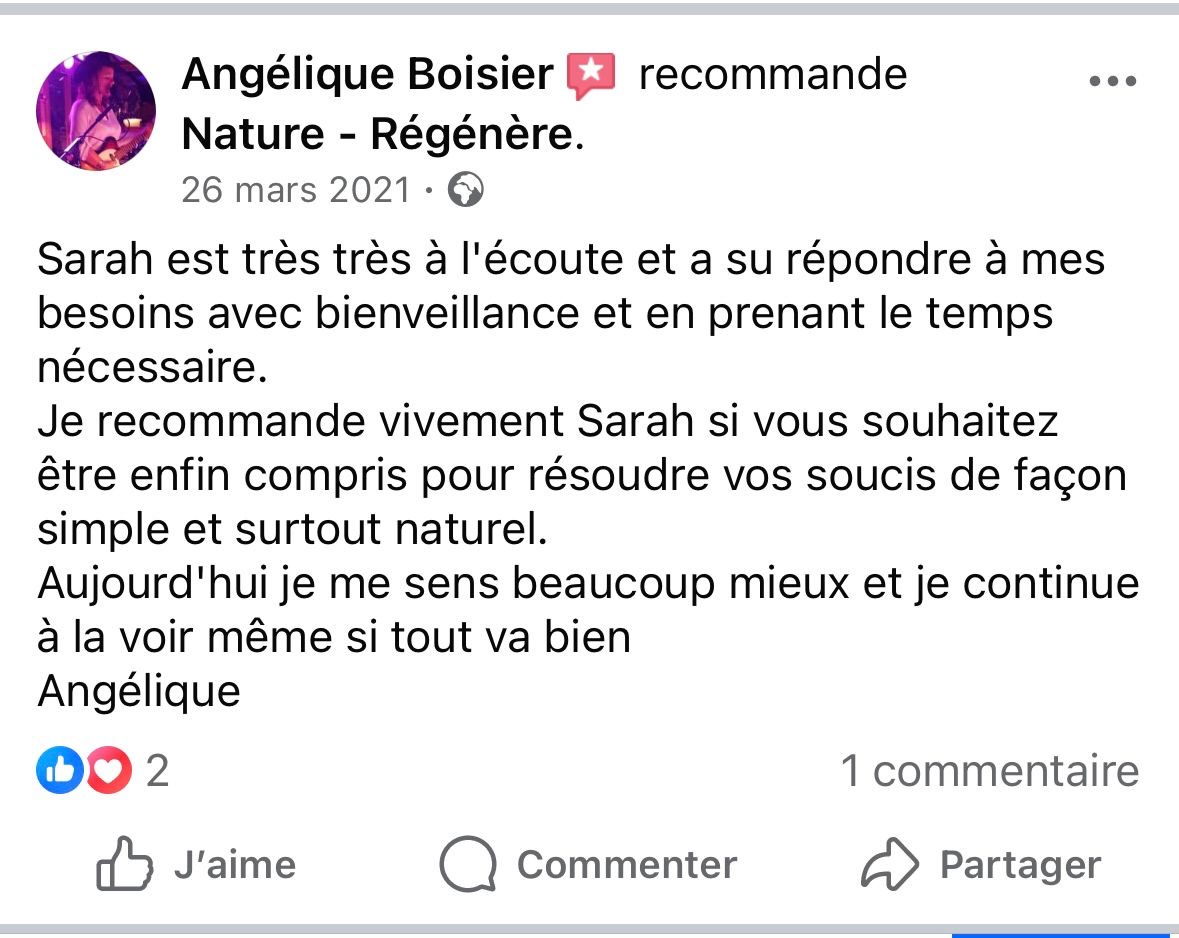Open Angélique Boisier's profile picture
Image resolution: width=1179 pixels, height=938 pixels.
96,111
